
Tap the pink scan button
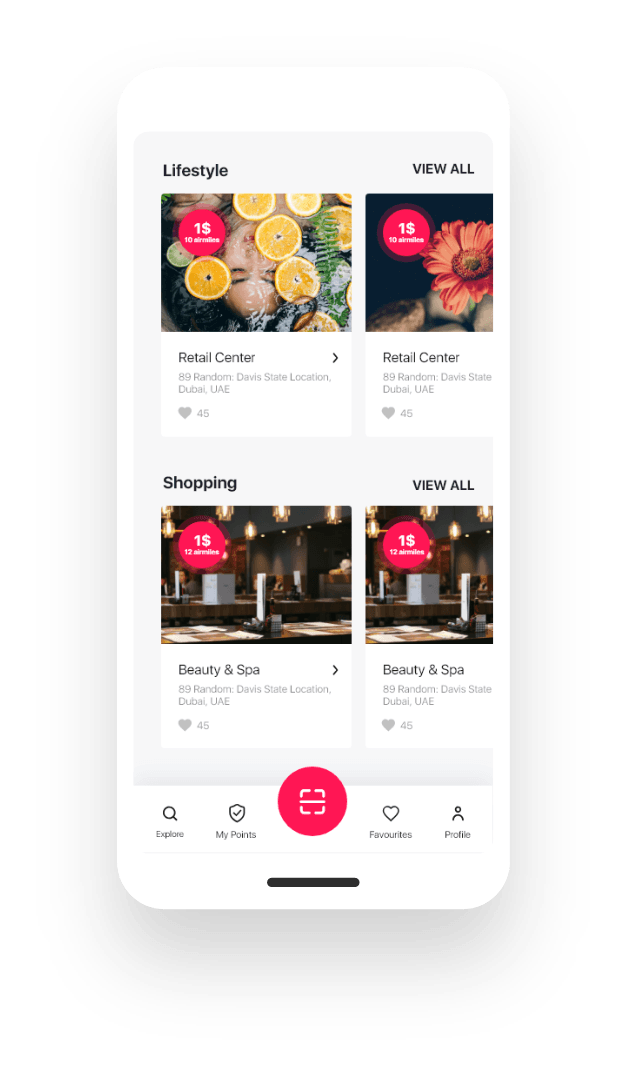click(312, 801)
